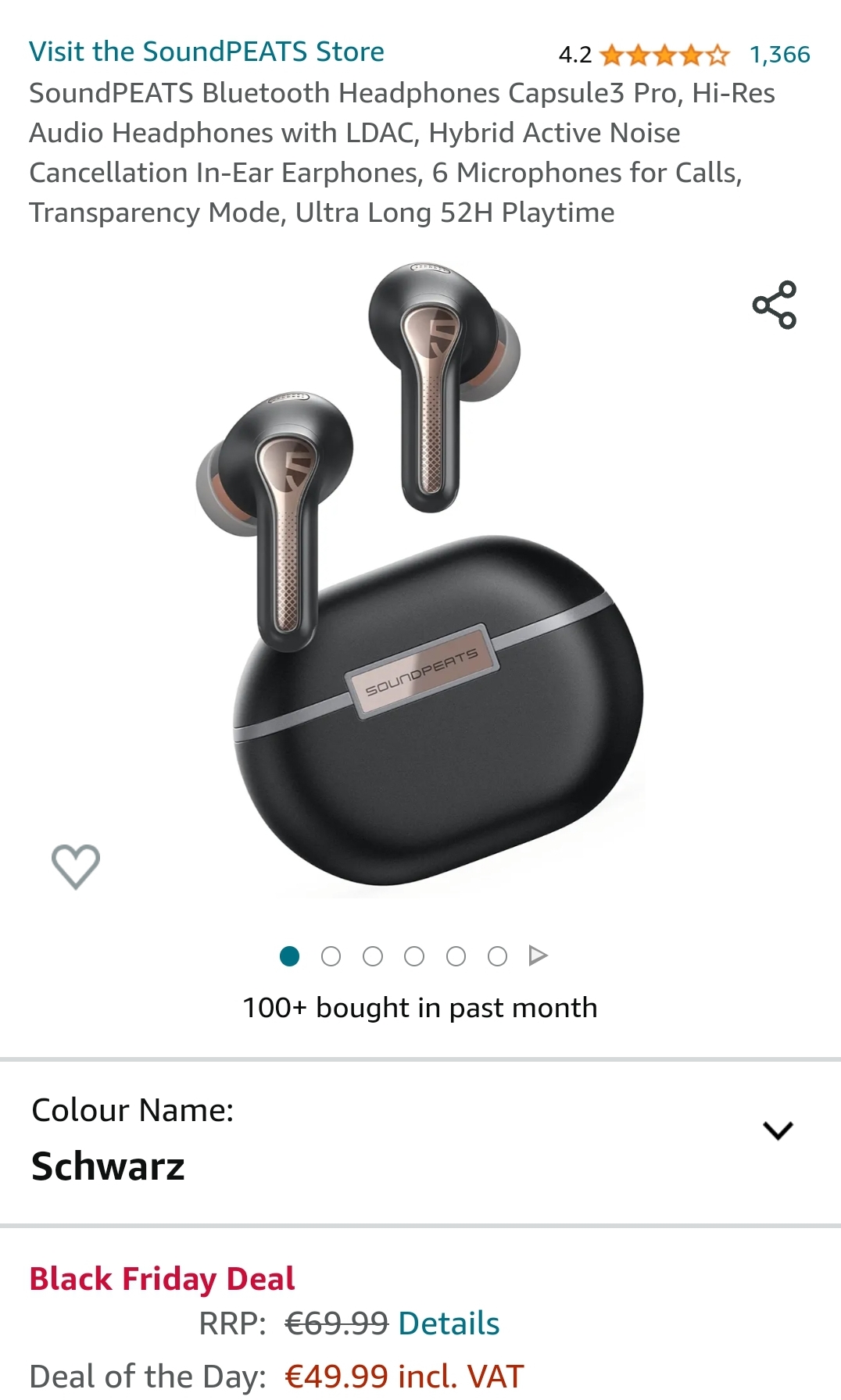
Task: Visit the SoundPEATS Store link
Action: click(206, 52)
